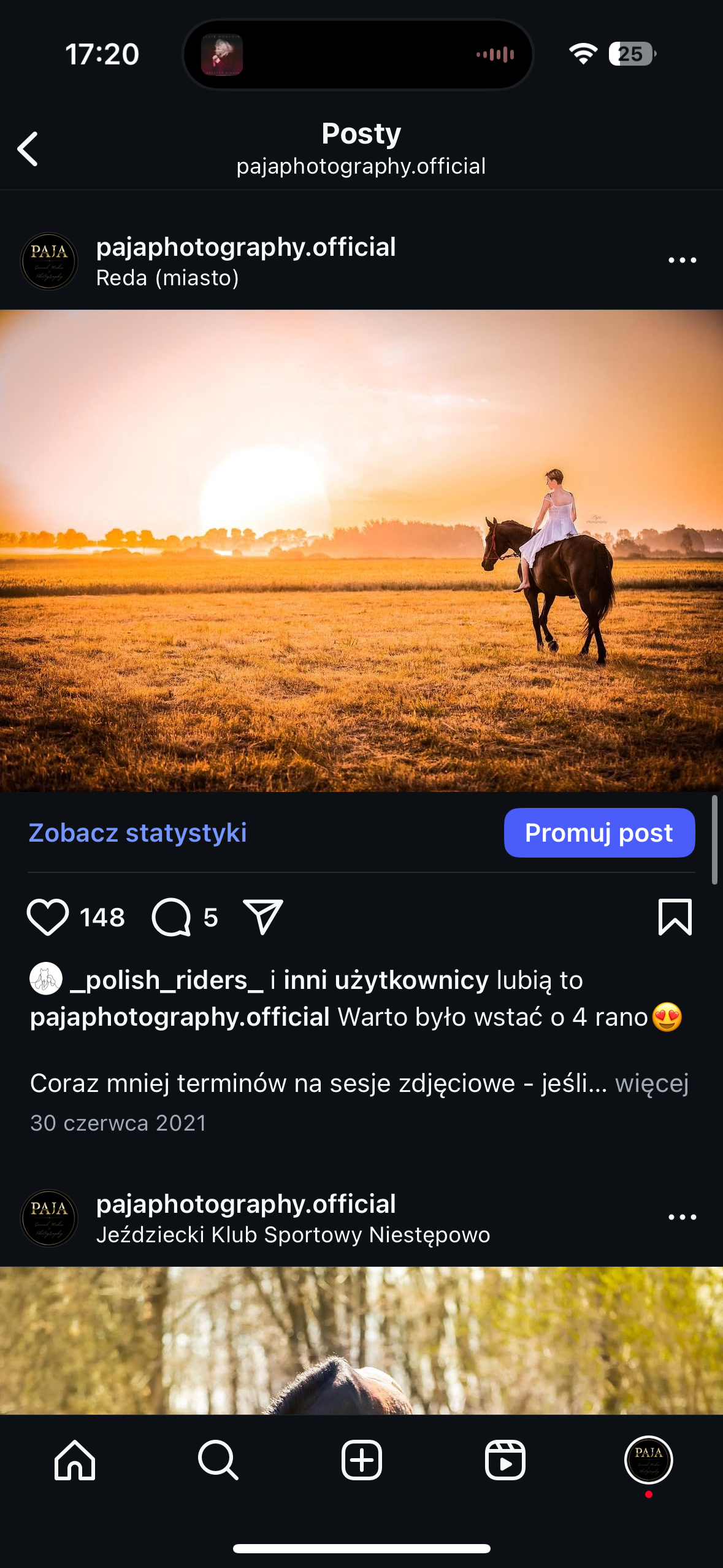Viewport: 723px width, 1568px height.
Task: Expand the caption with więcej
Action: [652, 1083]
